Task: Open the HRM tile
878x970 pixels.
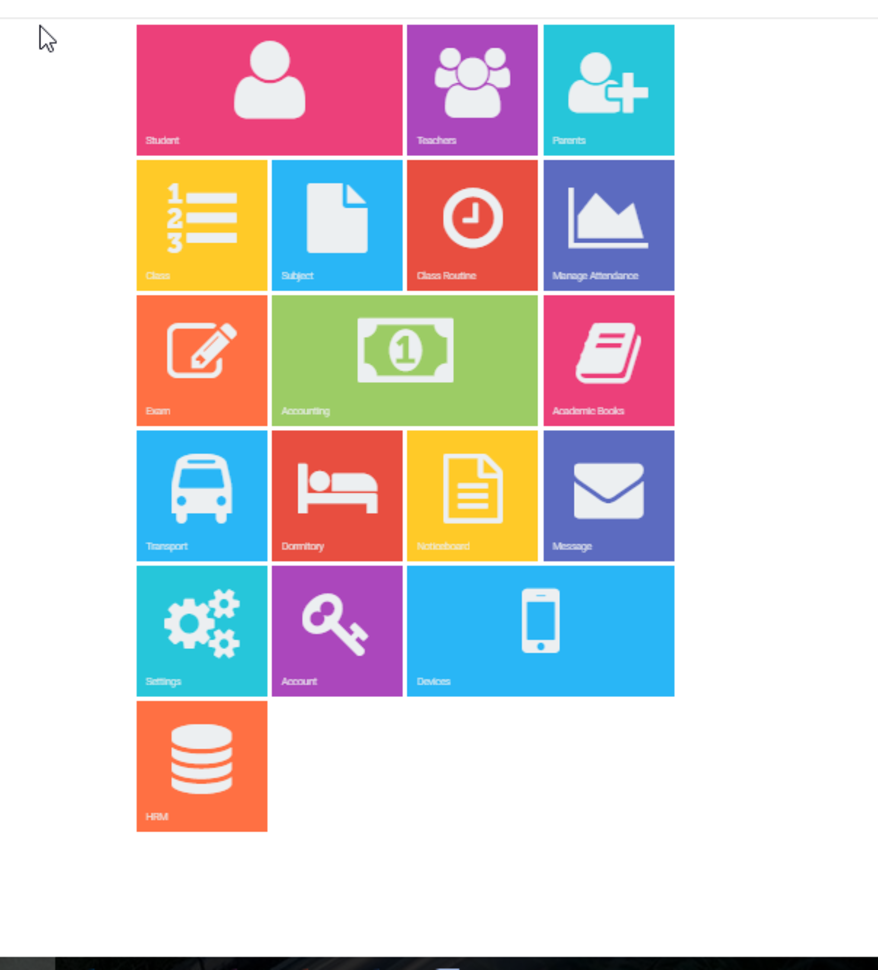Action: [x=202, y=765]
